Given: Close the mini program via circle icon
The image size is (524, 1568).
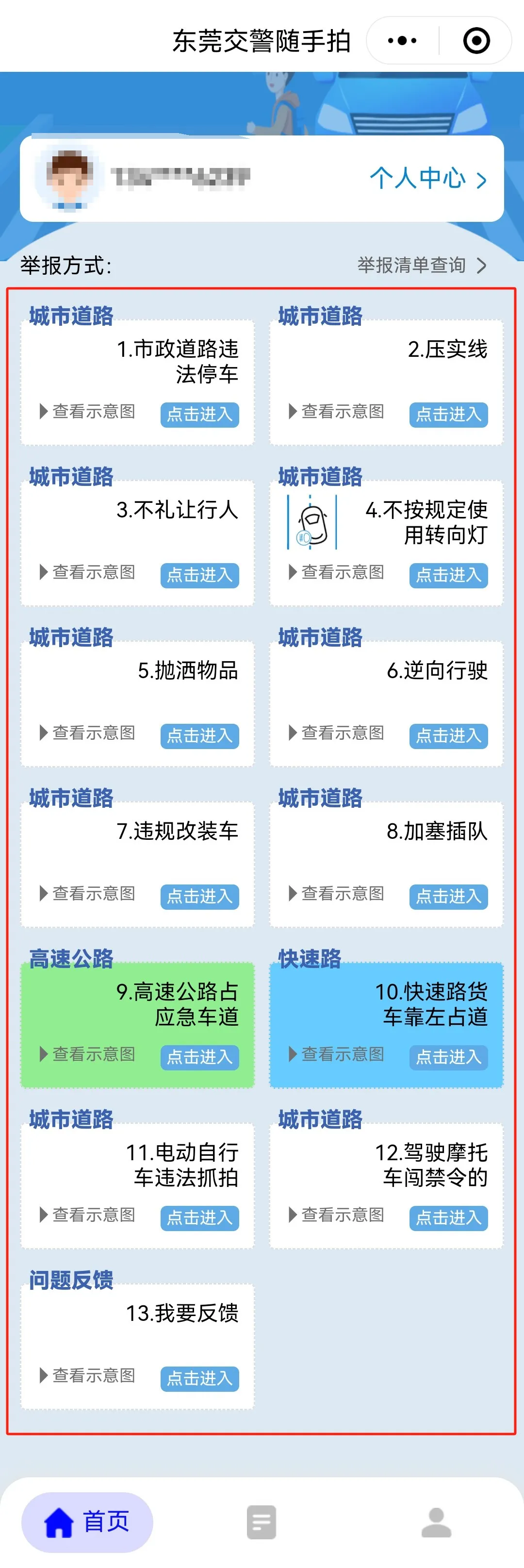Looking at the screenshot, I should click(476, 41).
